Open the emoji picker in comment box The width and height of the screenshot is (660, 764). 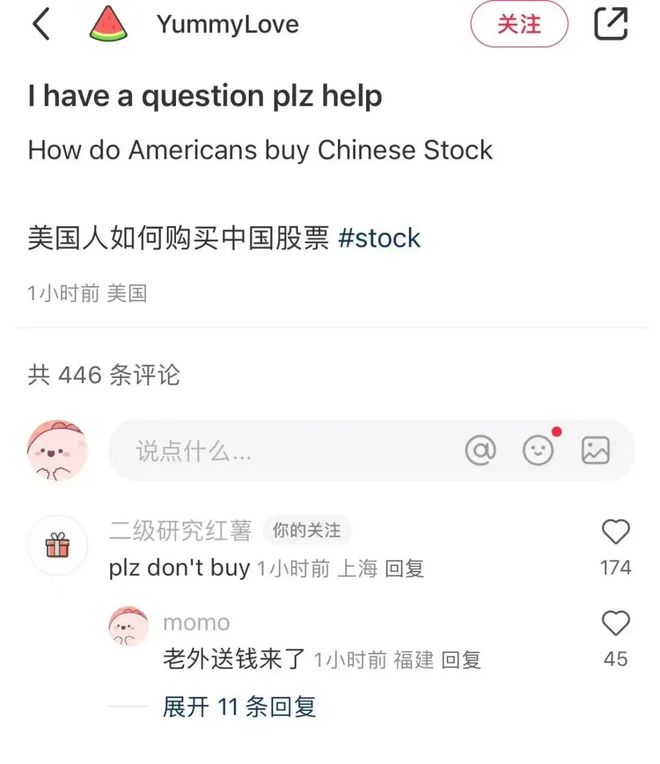click(x=539, y=450)
